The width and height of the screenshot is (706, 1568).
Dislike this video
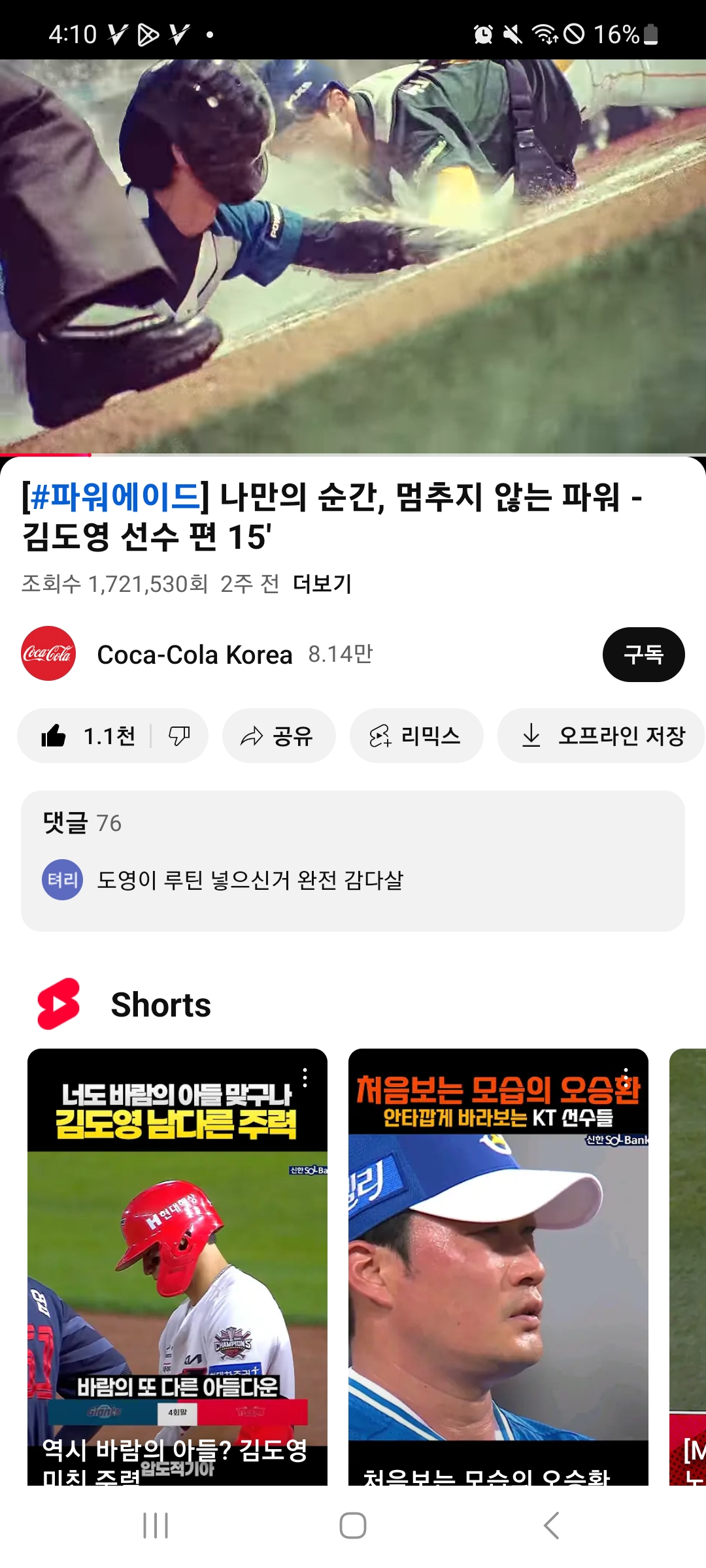(x=178, y=736)
